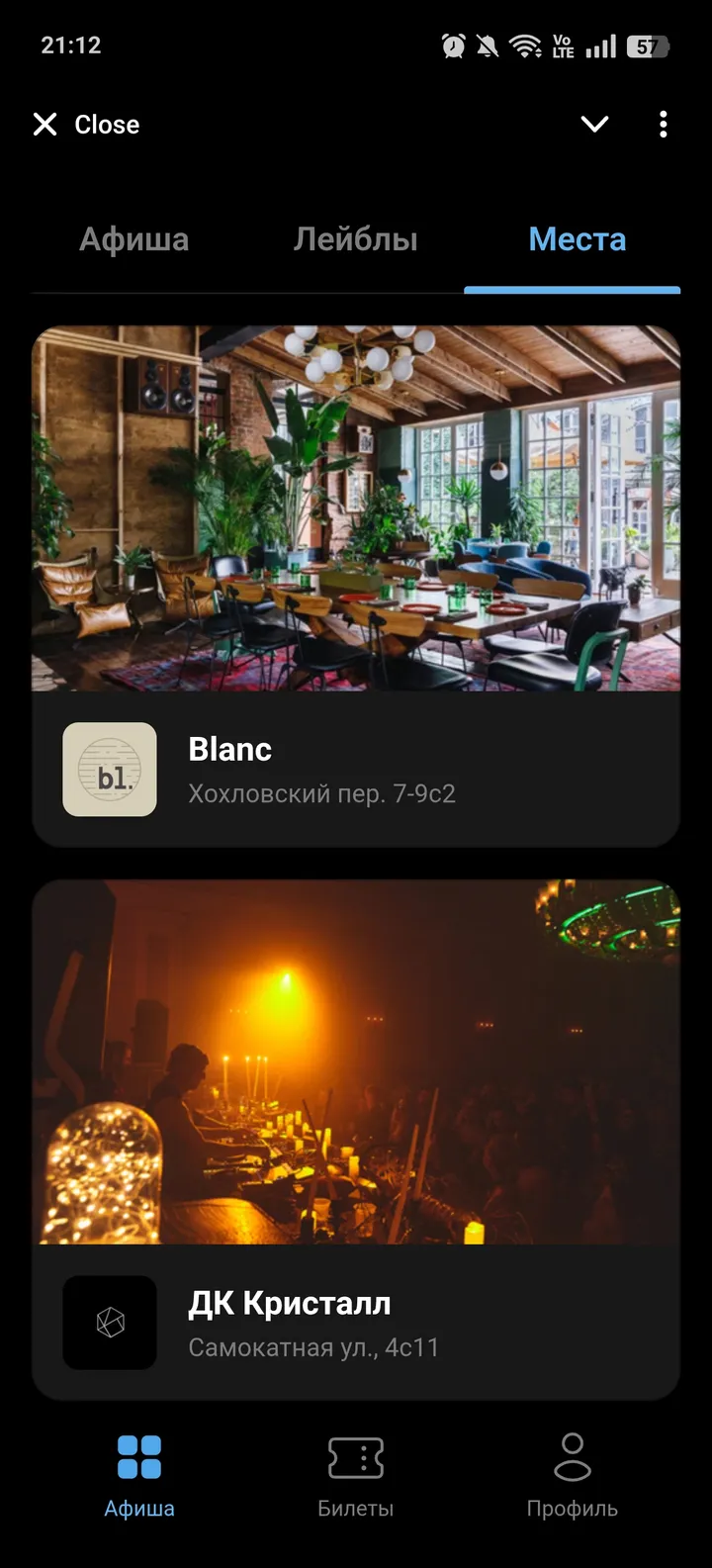The image size is (712, 1568).
Task: Collapse the mini-app with the chevron
Action: pos(594,124)
